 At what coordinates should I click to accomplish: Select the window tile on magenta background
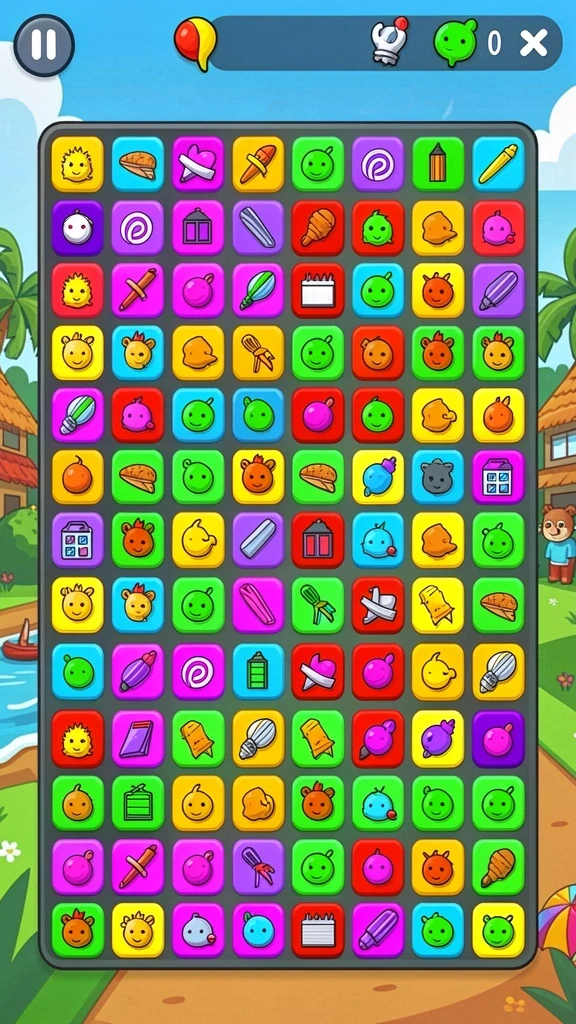pos(498,477)
